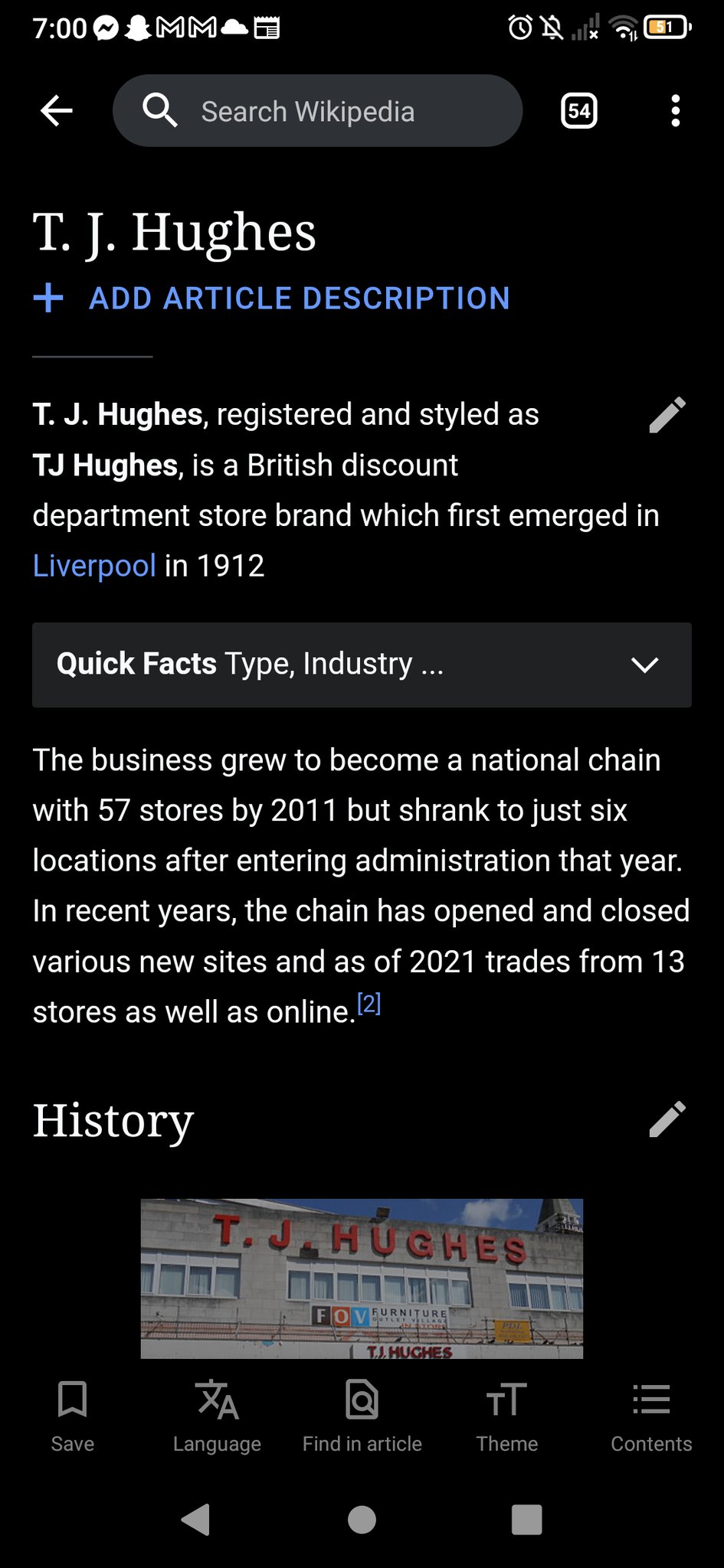Tap the system home button

click(x=362, y=1520)
